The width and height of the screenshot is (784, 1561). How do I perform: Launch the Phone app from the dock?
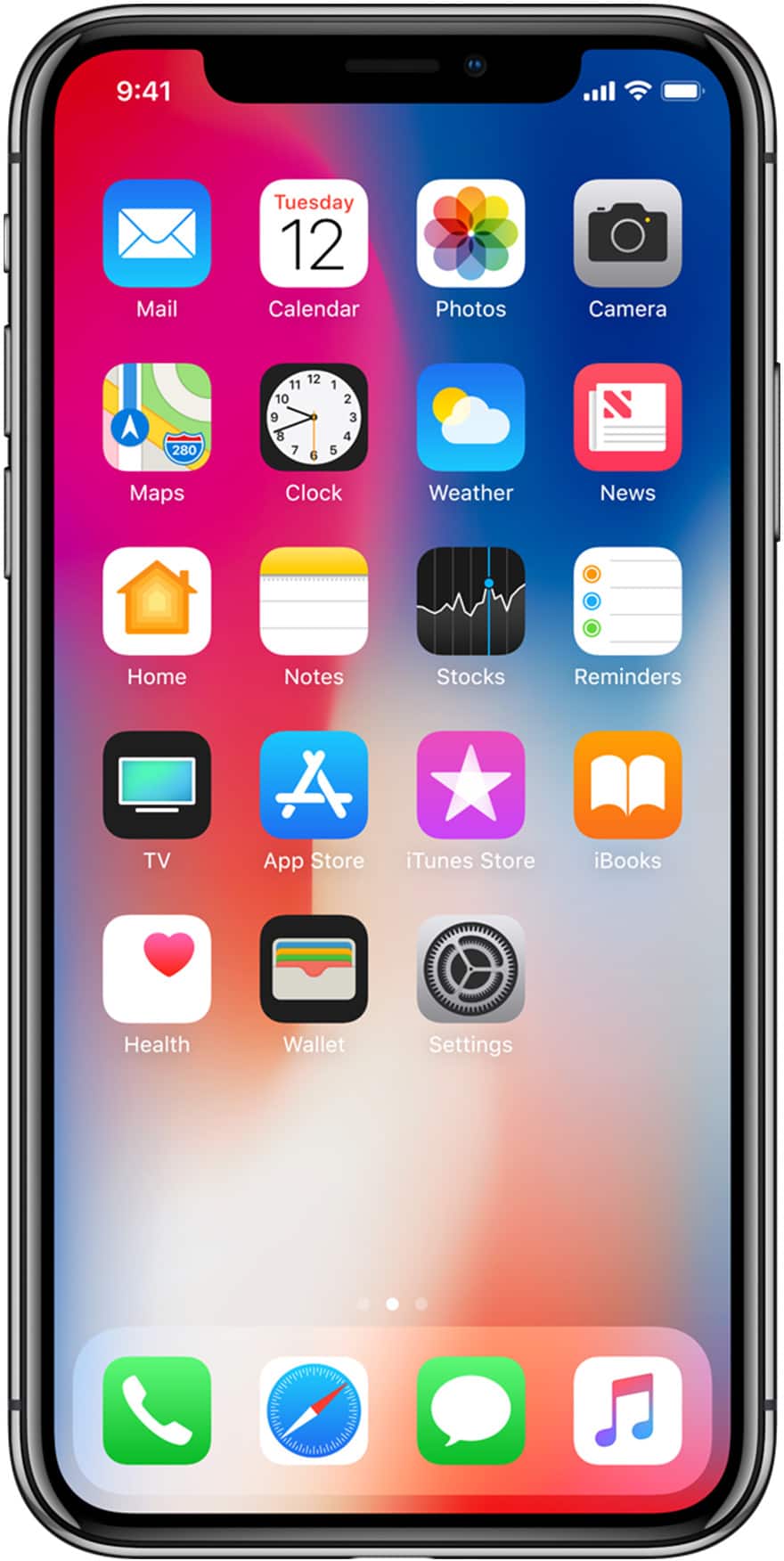[x=157, y=1411]
